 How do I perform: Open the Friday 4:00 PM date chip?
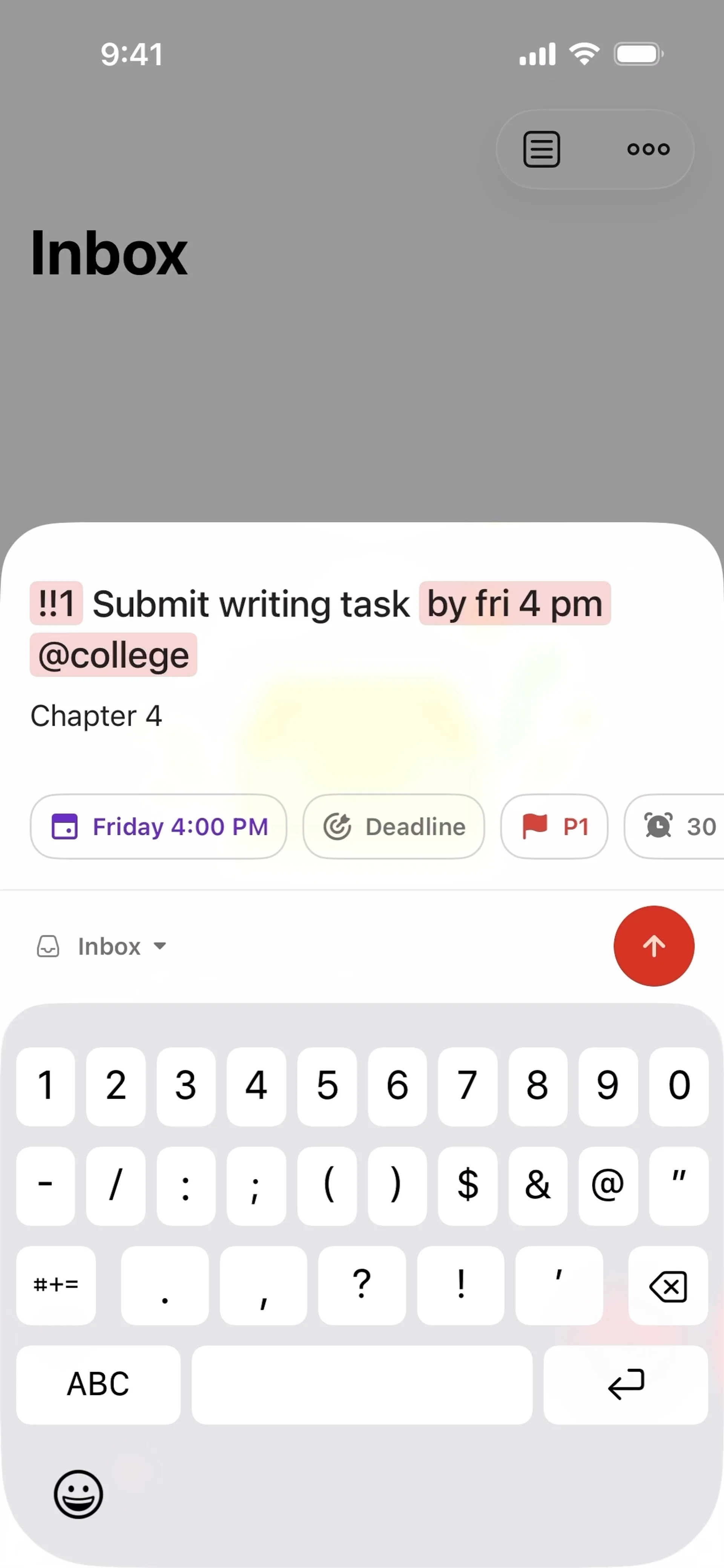[158, 827]
